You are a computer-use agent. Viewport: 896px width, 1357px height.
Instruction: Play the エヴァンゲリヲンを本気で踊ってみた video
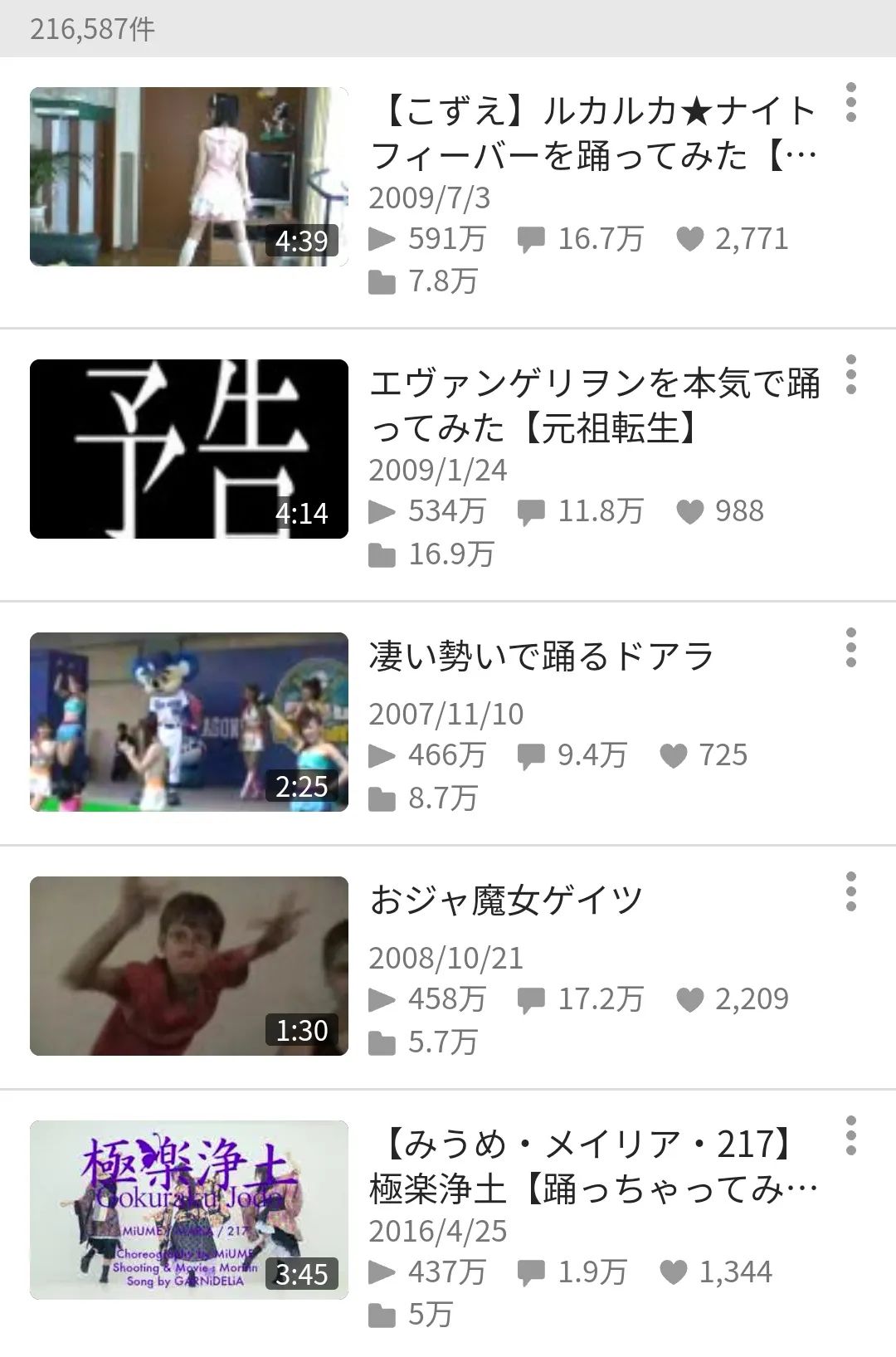pyautogui.click(x=189, y=449)
